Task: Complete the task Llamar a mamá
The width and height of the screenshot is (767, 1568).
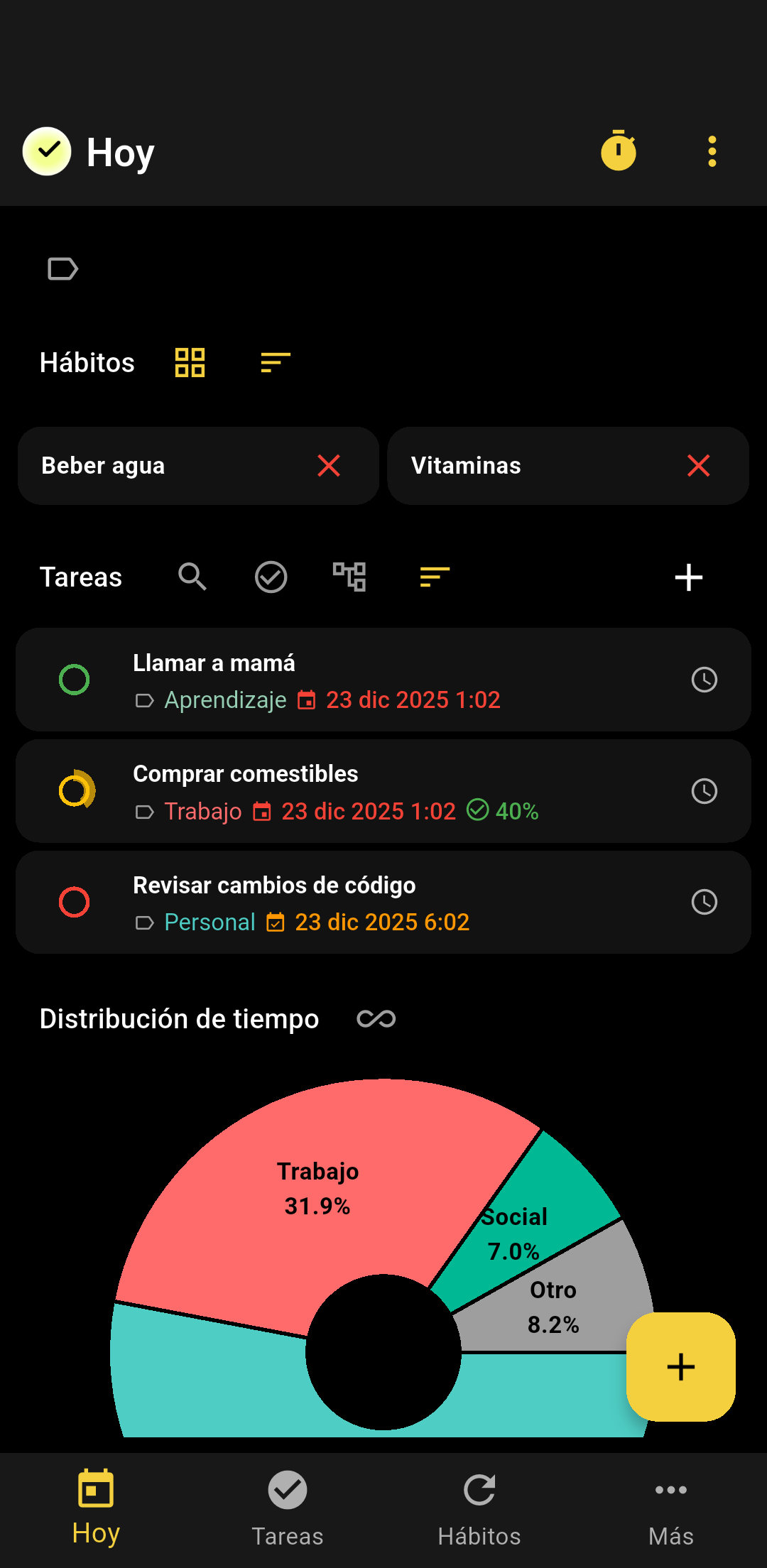Action: click(74, 680)
